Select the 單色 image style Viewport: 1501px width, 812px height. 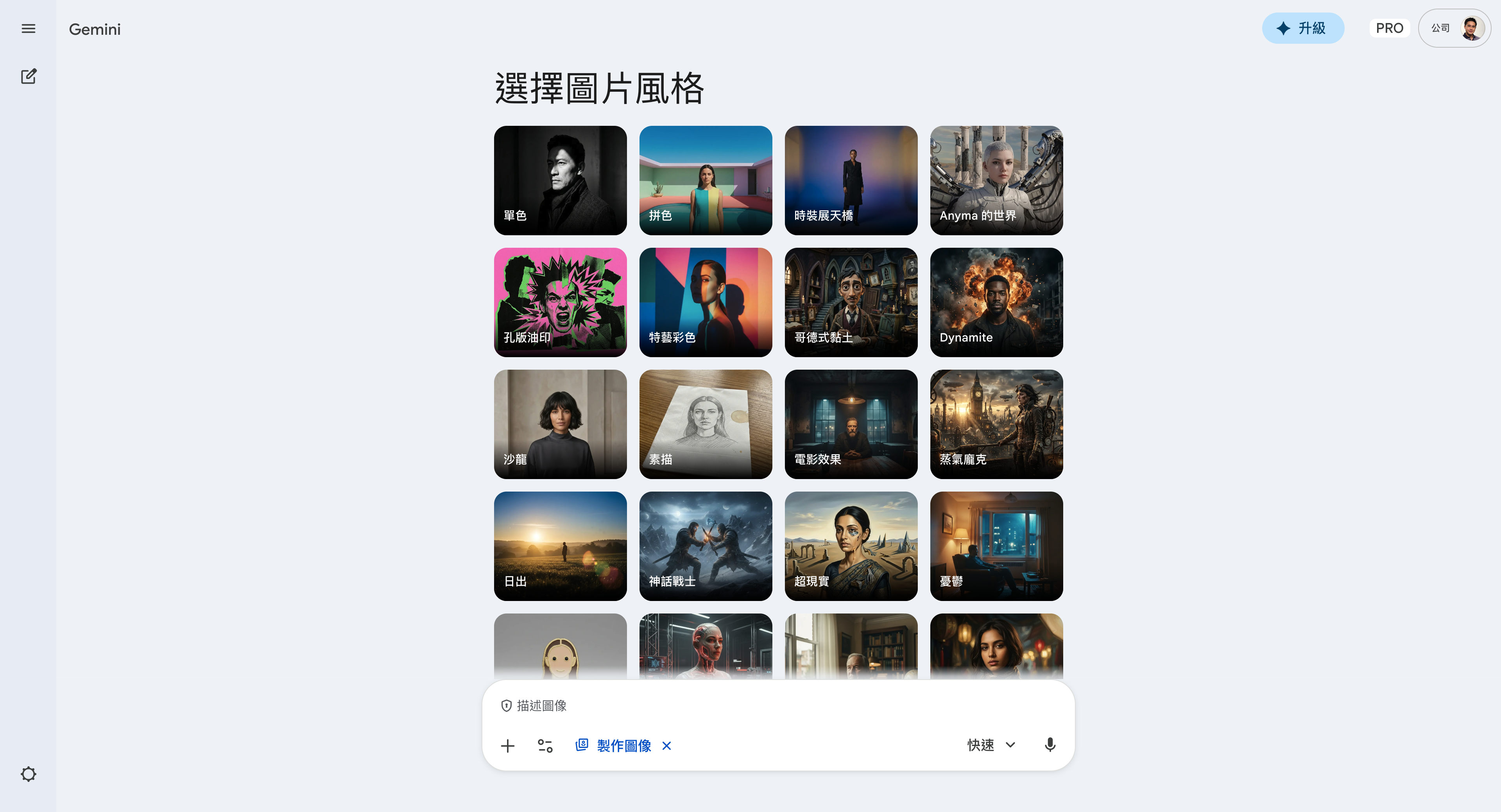pos(560,181)
